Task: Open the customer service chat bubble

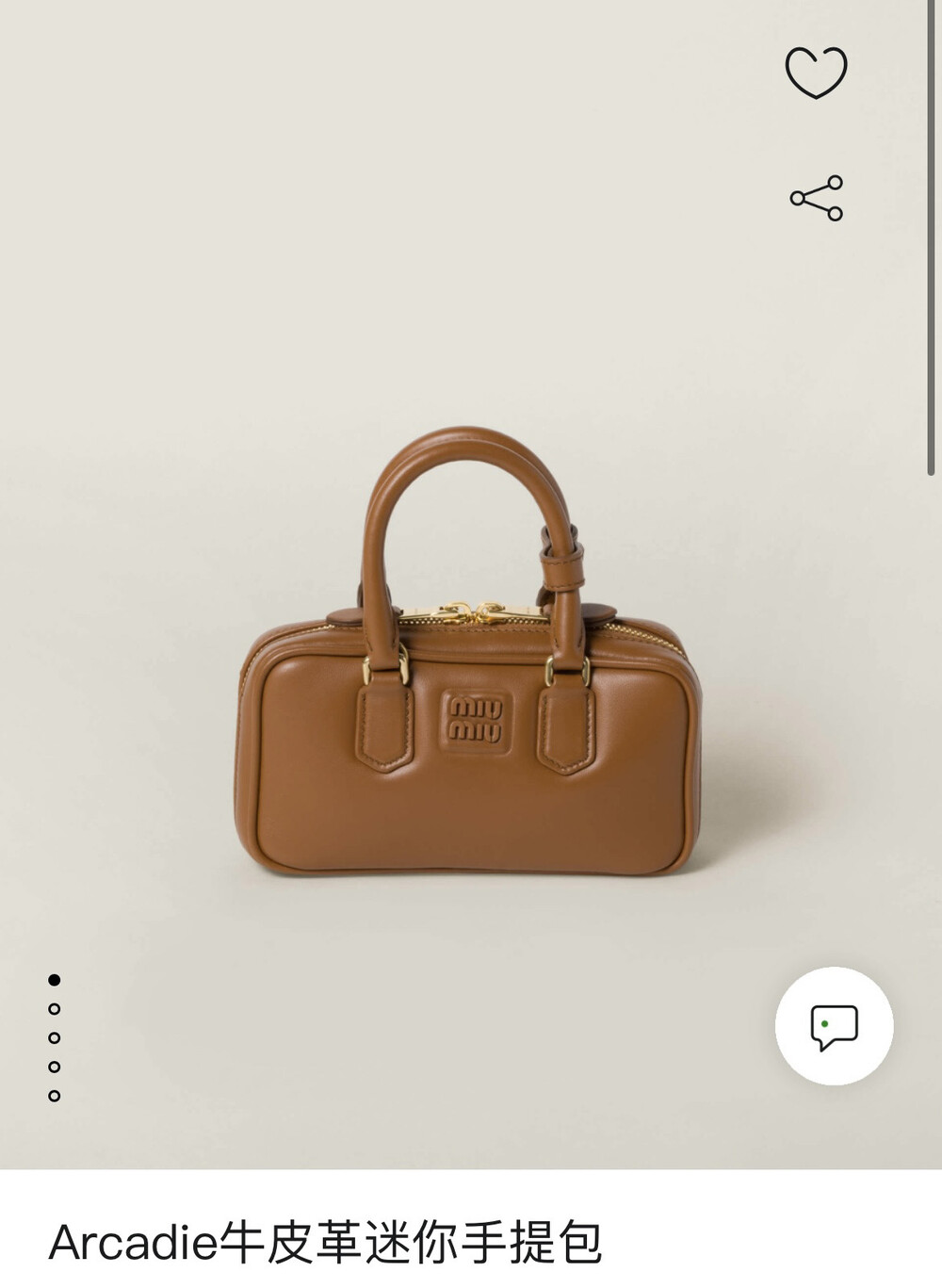Action: [834, 1026]
